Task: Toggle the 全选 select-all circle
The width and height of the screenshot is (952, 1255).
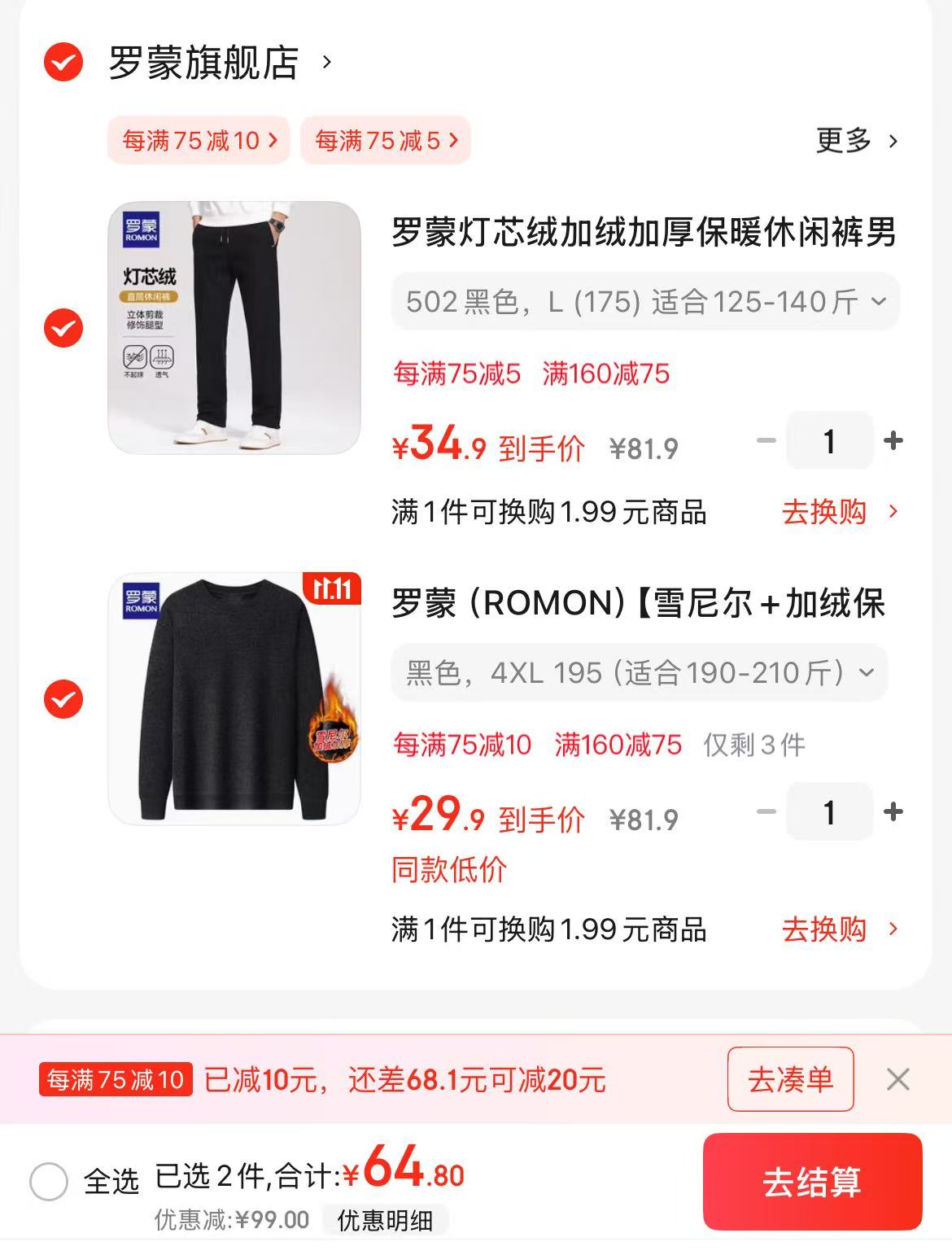Action: pyautogui.click(x=49, y=1181)
